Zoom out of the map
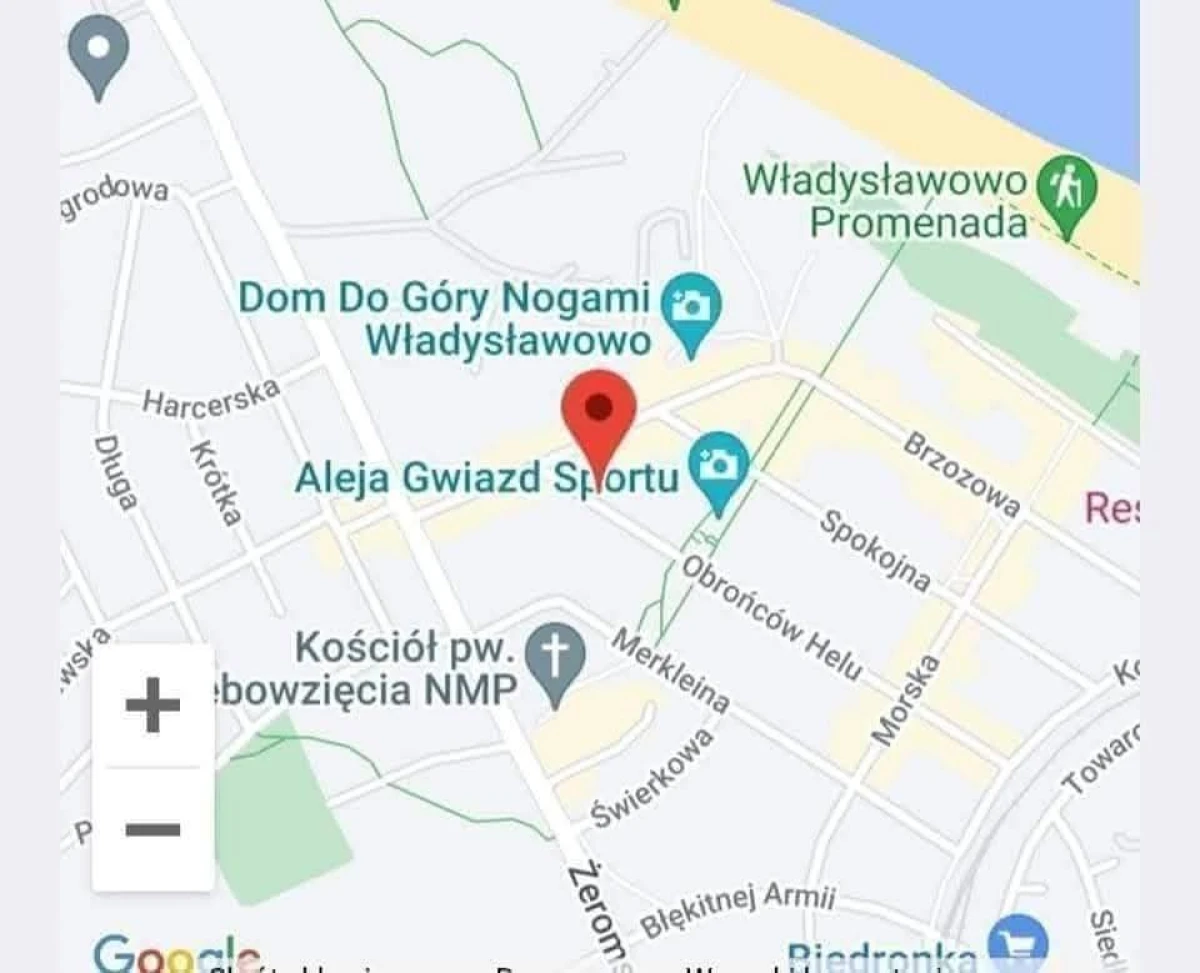The image size is (1200, 973). (x=153, y=829)
